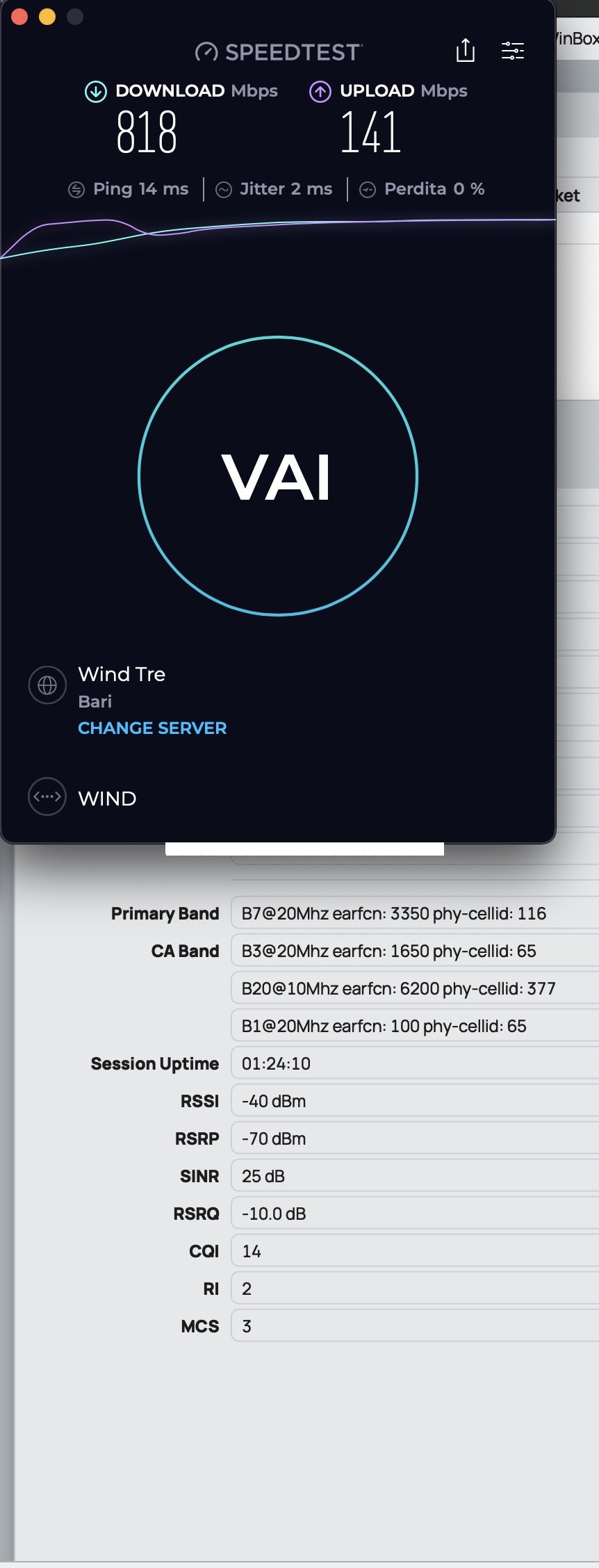
Task: Tap CHANGE SERVER link
Action: (x=152, y=728)
